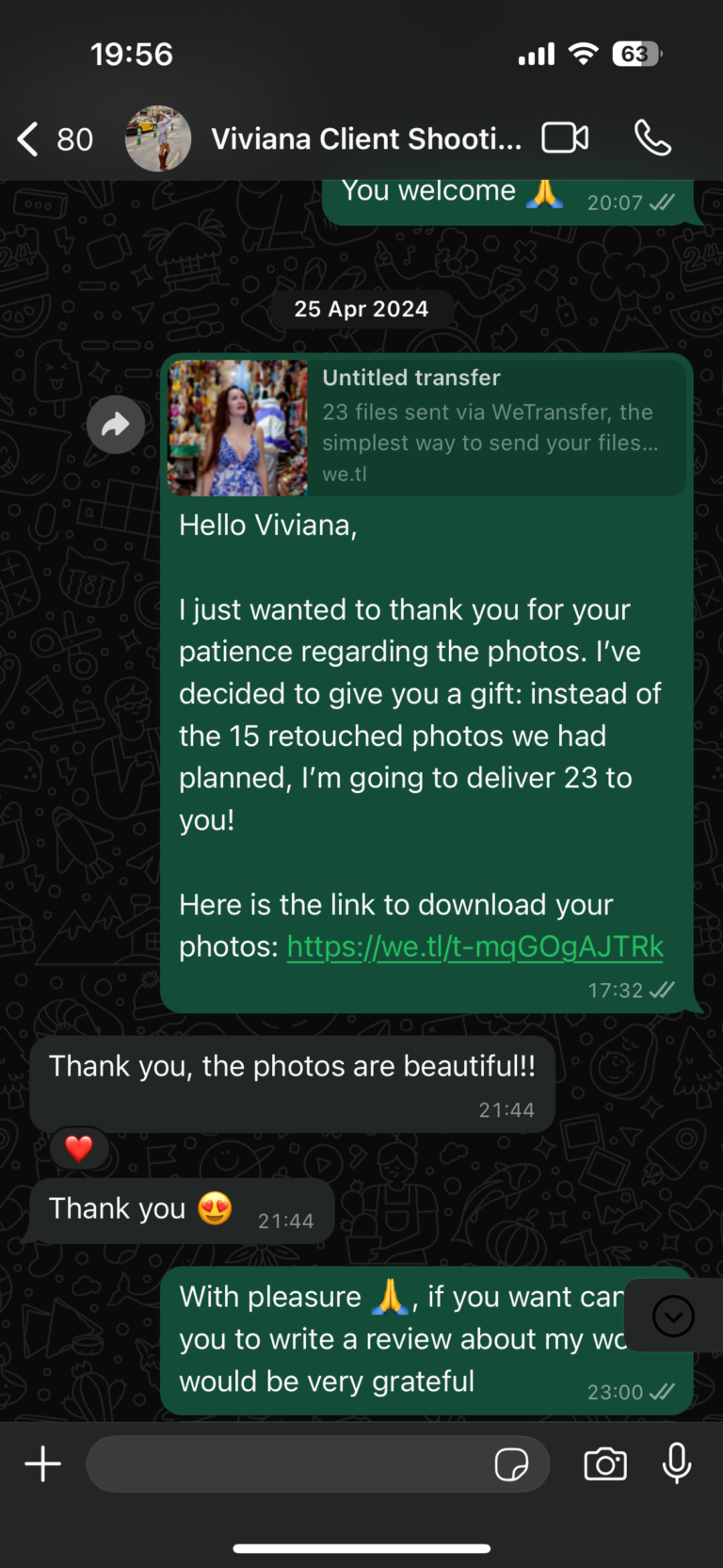Start a video call with Viviana

(x=565, y=138)
